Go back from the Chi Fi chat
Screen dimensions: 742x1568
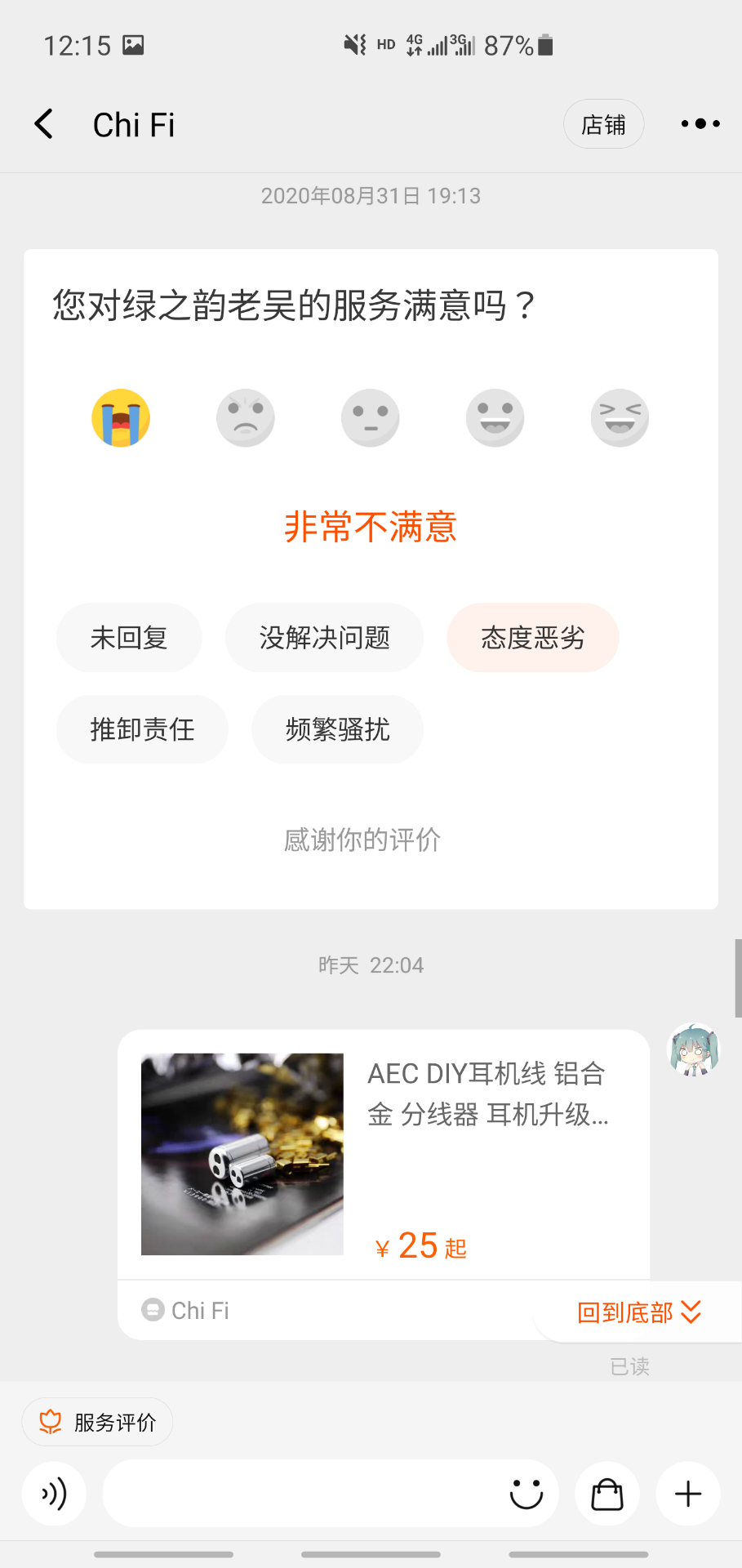click(x=44, y=124)
